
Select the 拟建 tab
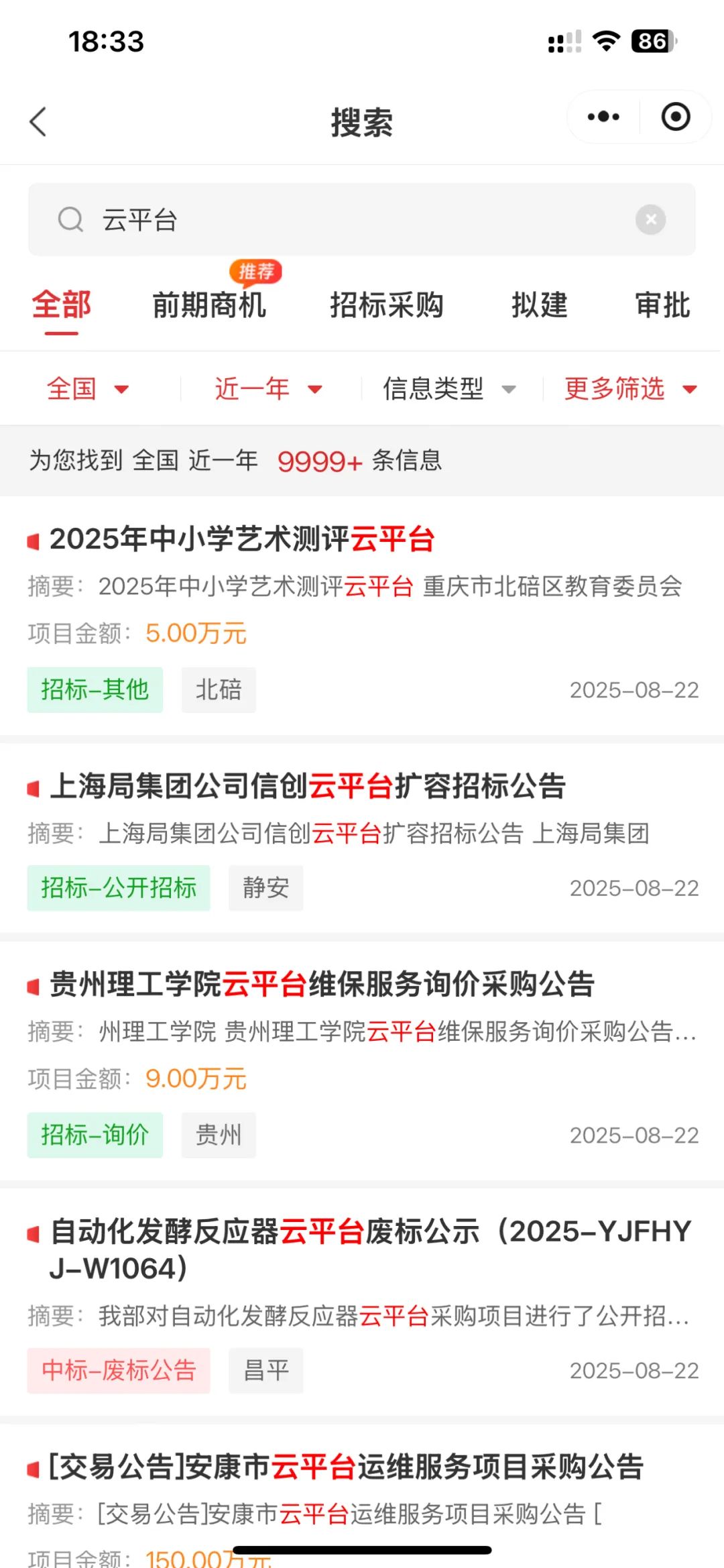click(x=540, y=304)
